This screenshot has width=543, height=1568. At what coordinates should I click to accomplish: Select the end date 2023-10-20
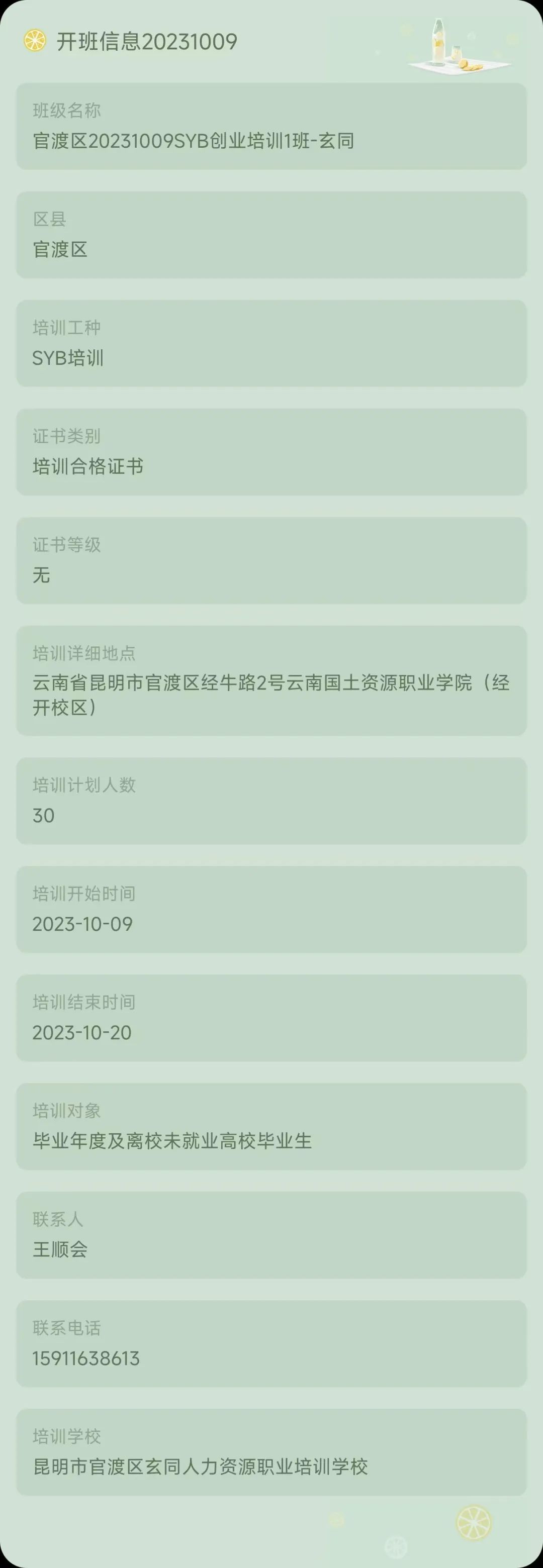point(82,1032)
